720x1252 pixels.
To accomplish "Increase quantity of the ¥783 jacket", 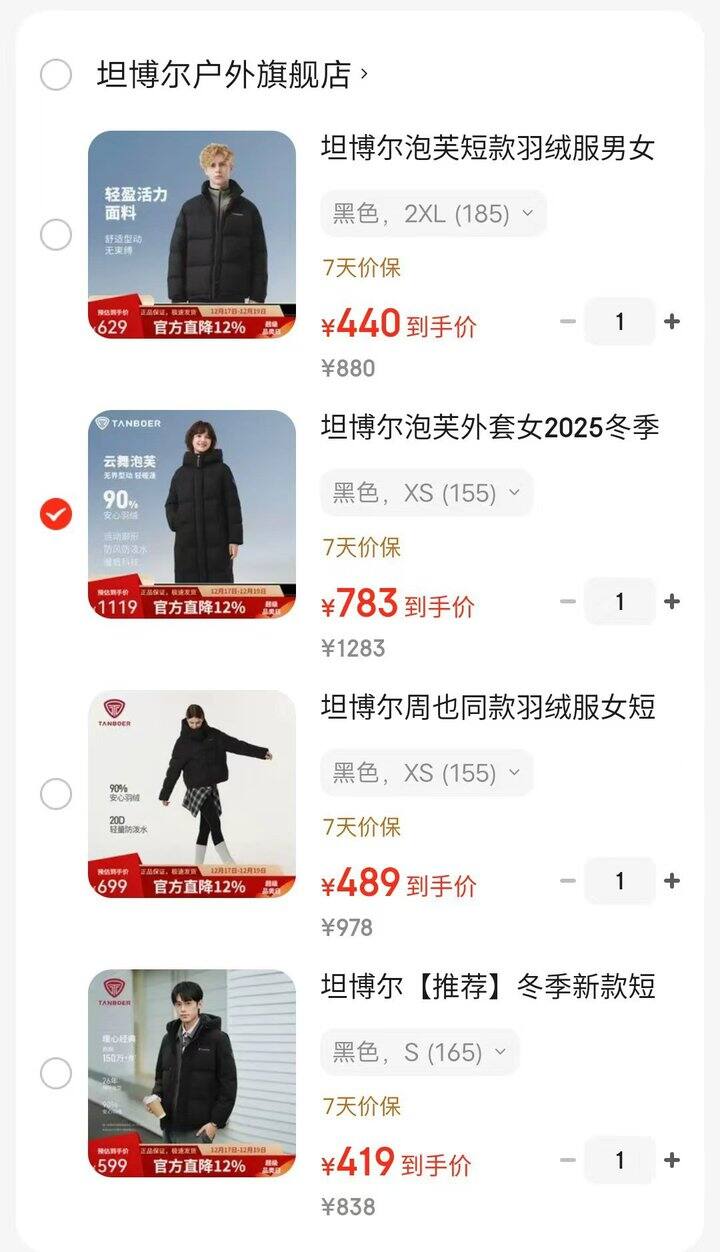I will pos(672,602).
